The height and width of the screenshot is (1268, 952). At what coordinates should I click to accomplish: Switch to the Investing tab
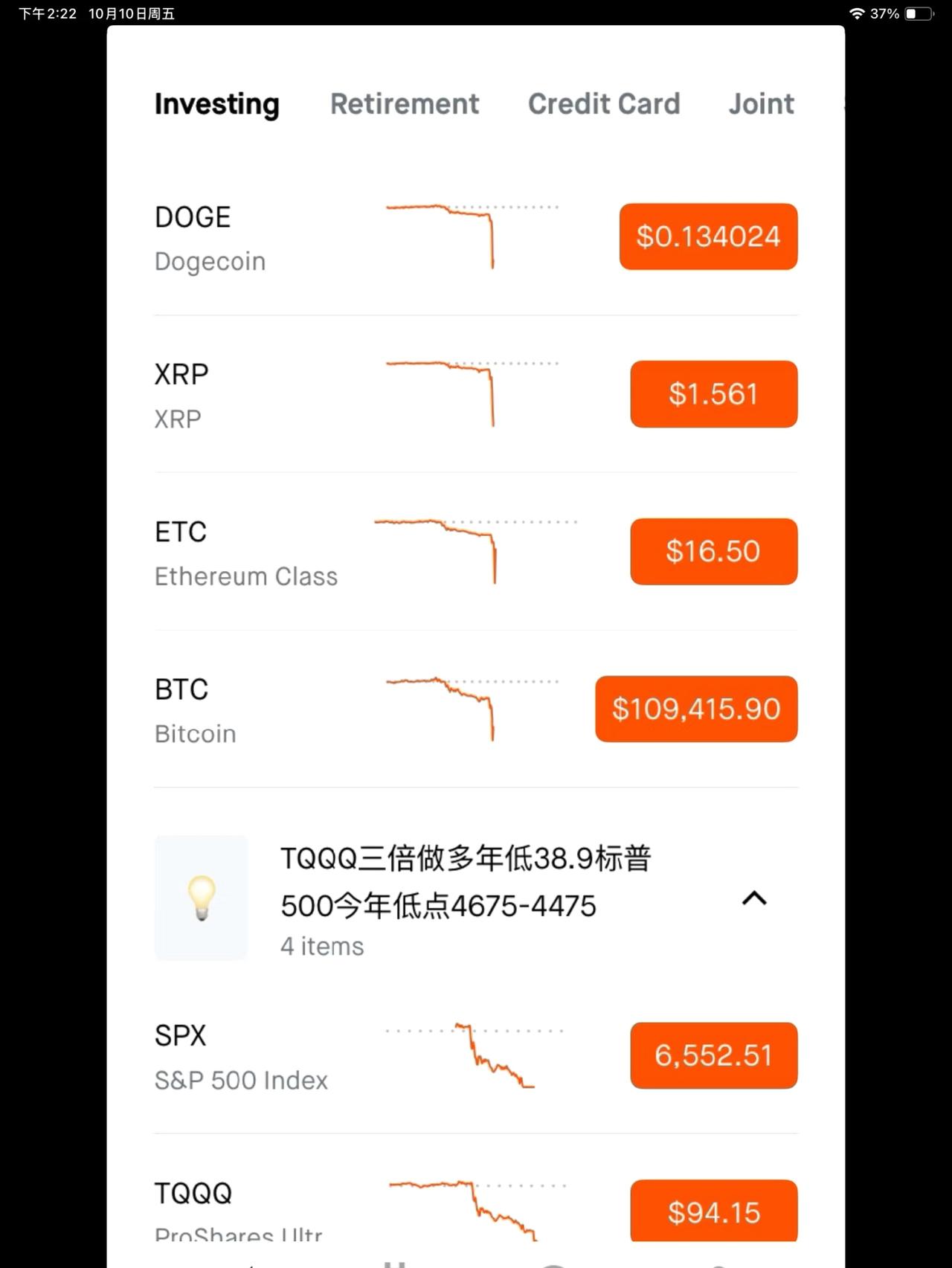click(x=216, y=104)
